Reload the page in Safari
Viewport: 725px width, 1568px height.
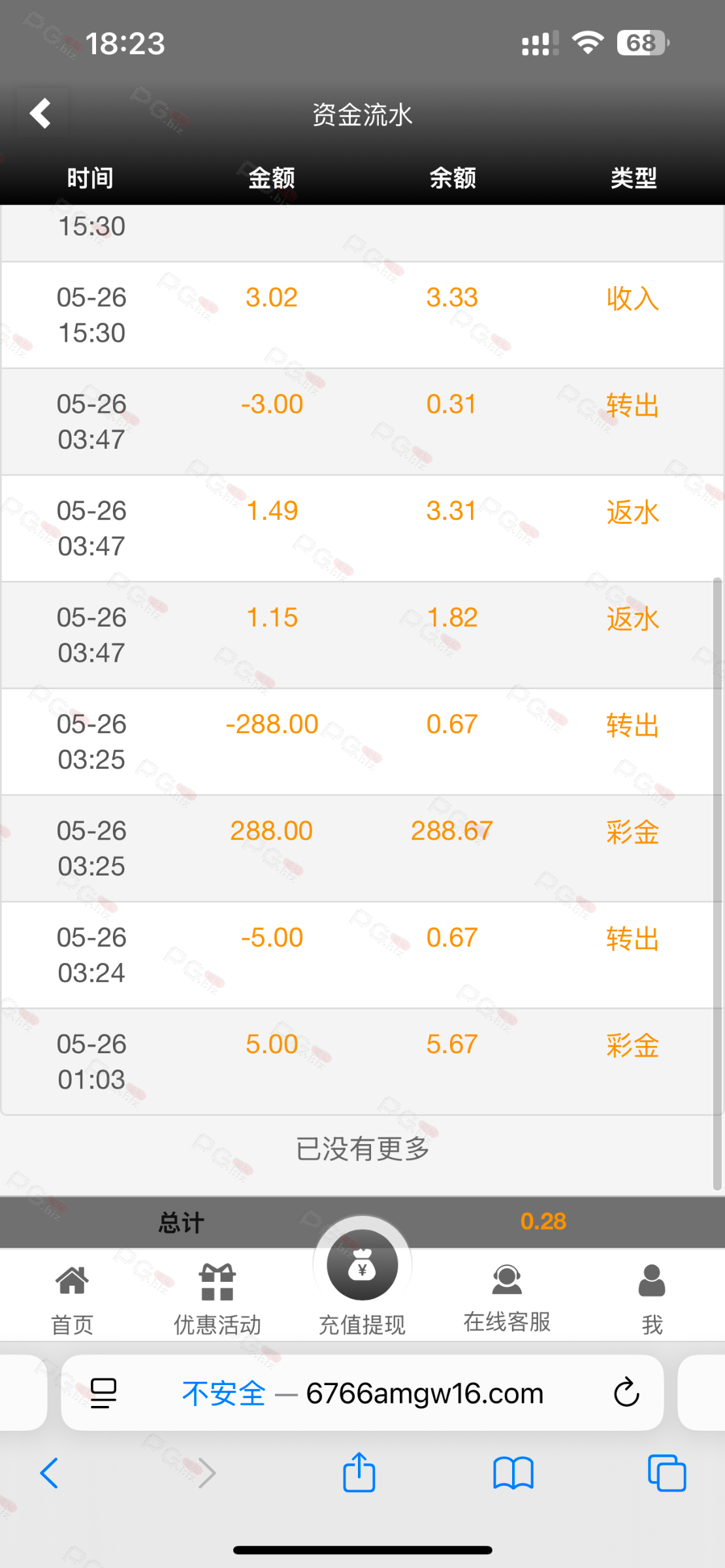(x=626, y=1392)
